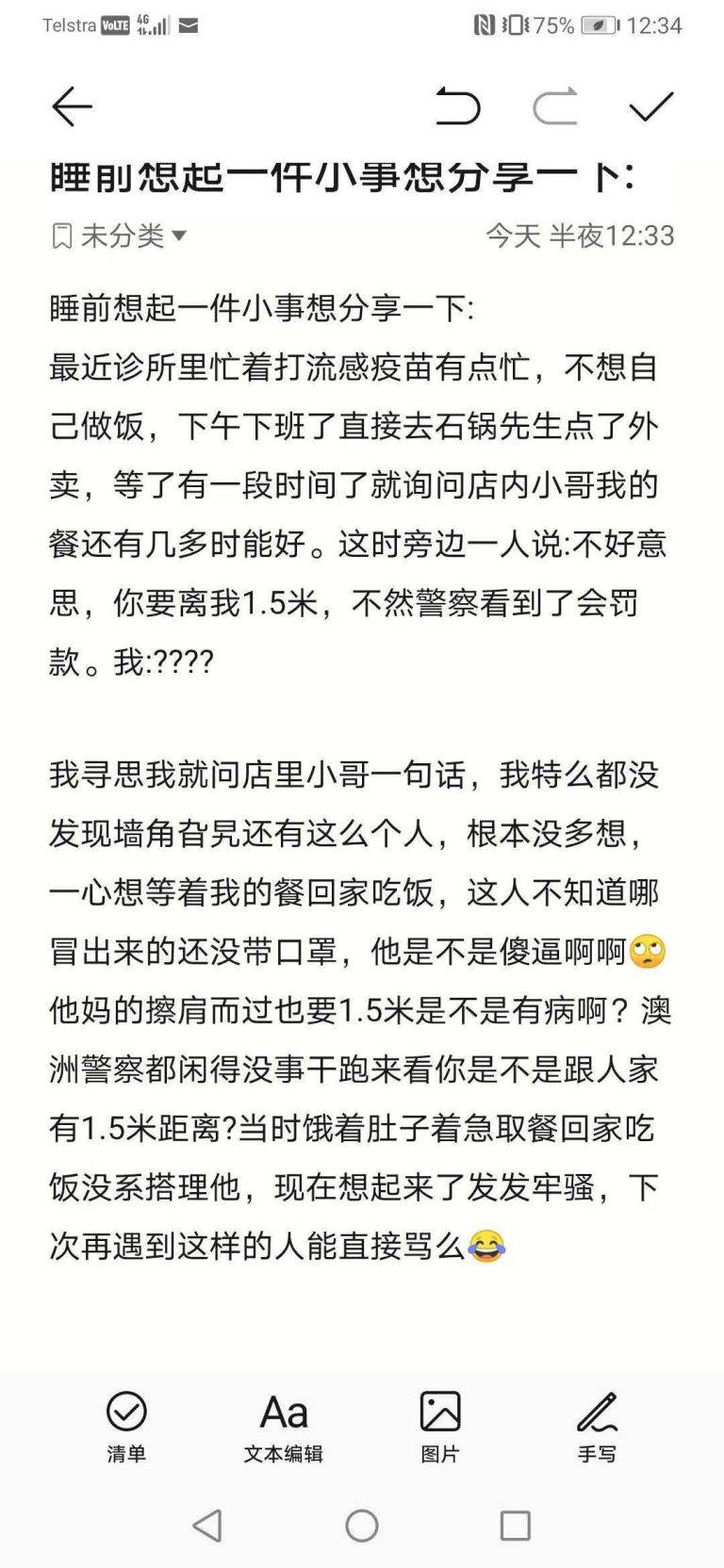Switch to 手写 handwriting mode

597,1426
